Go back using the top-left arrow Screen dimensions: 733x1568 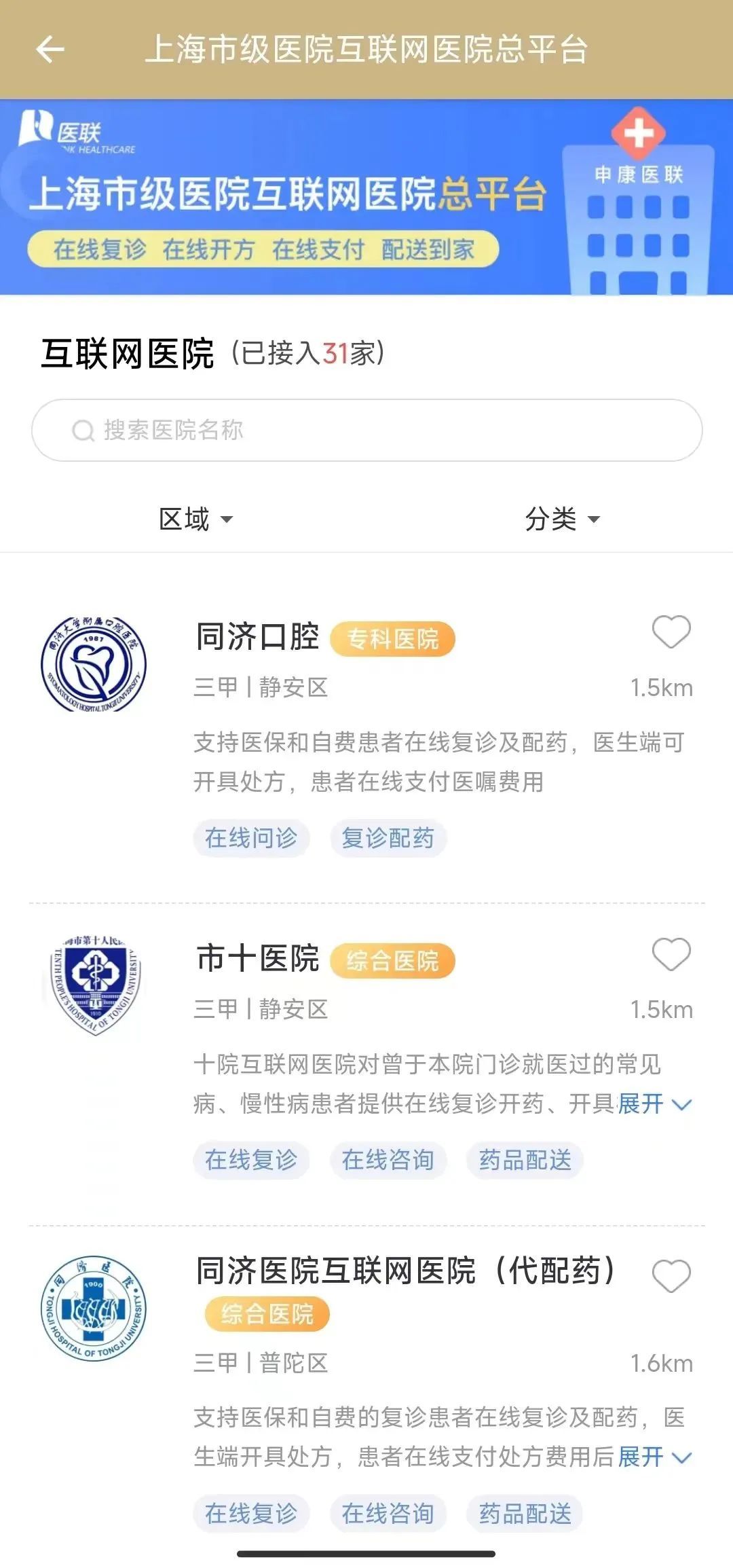50,50
